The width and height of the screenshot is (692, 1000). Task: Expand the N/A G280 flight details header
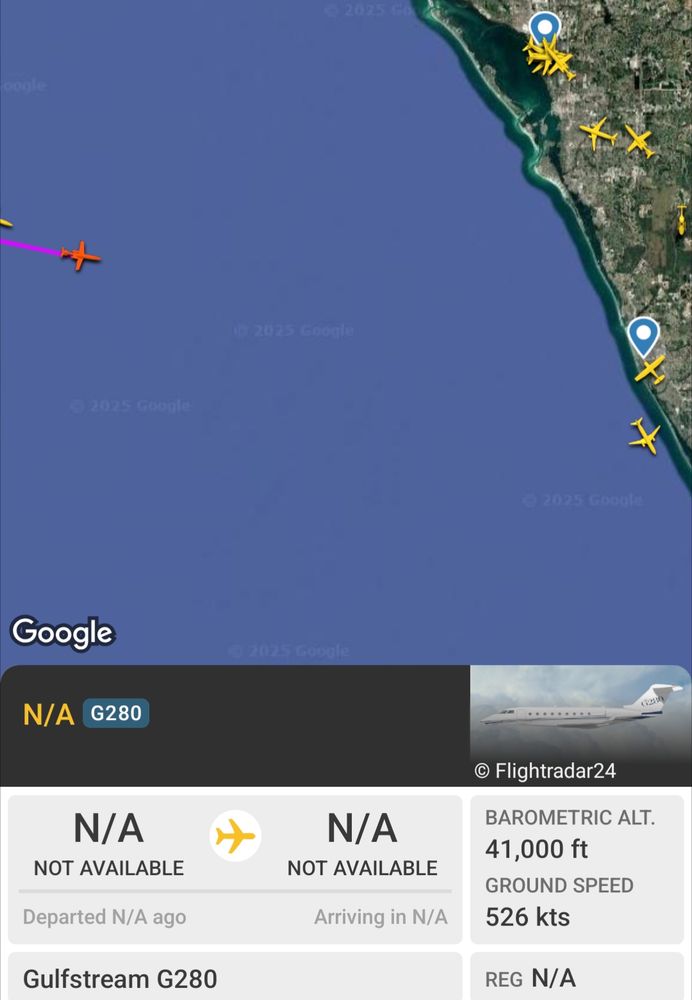point(235,714)
